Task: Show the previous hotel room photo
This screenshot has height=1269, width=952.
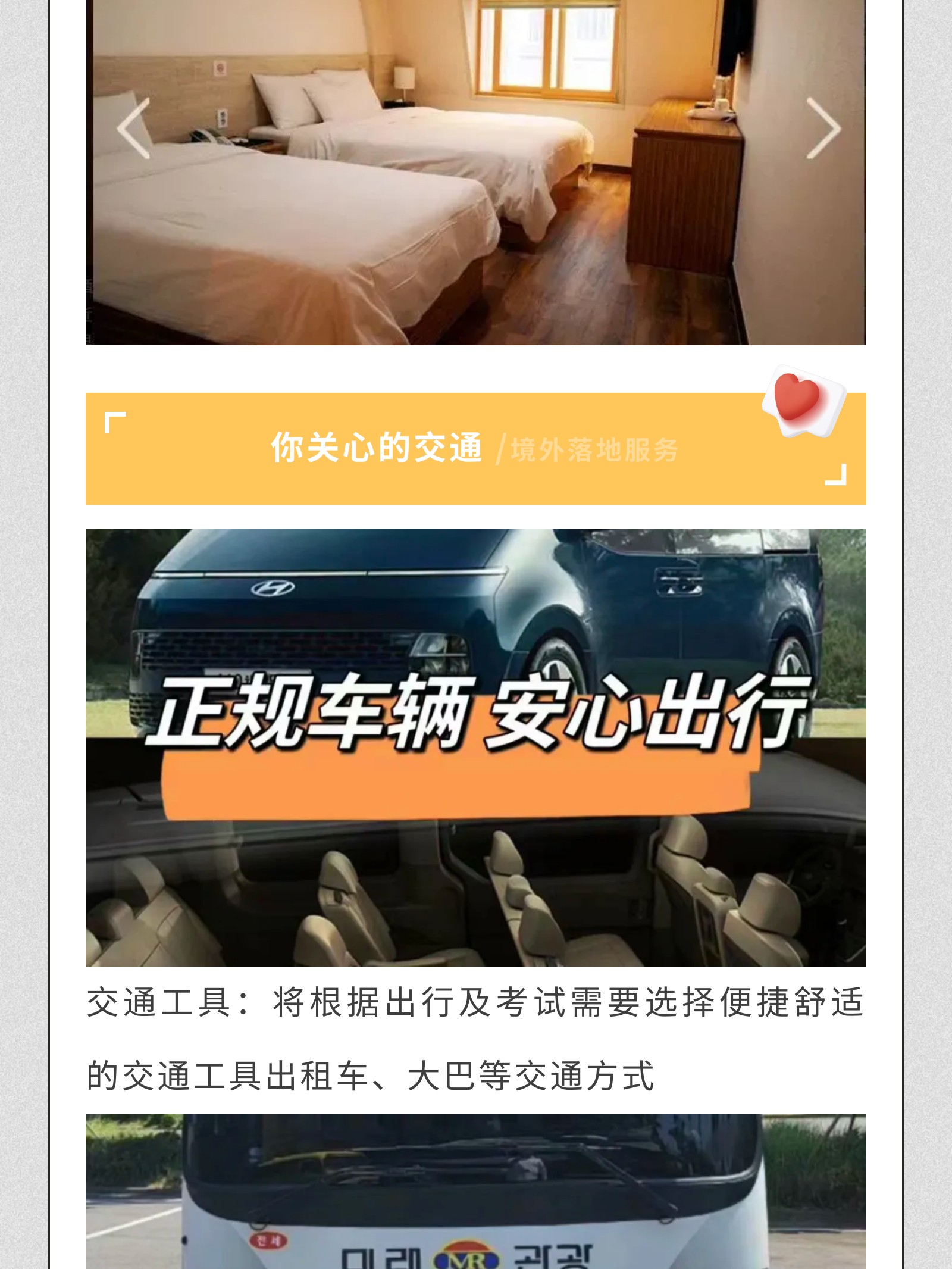Action: pyautogui.click(x=133, y=129)
